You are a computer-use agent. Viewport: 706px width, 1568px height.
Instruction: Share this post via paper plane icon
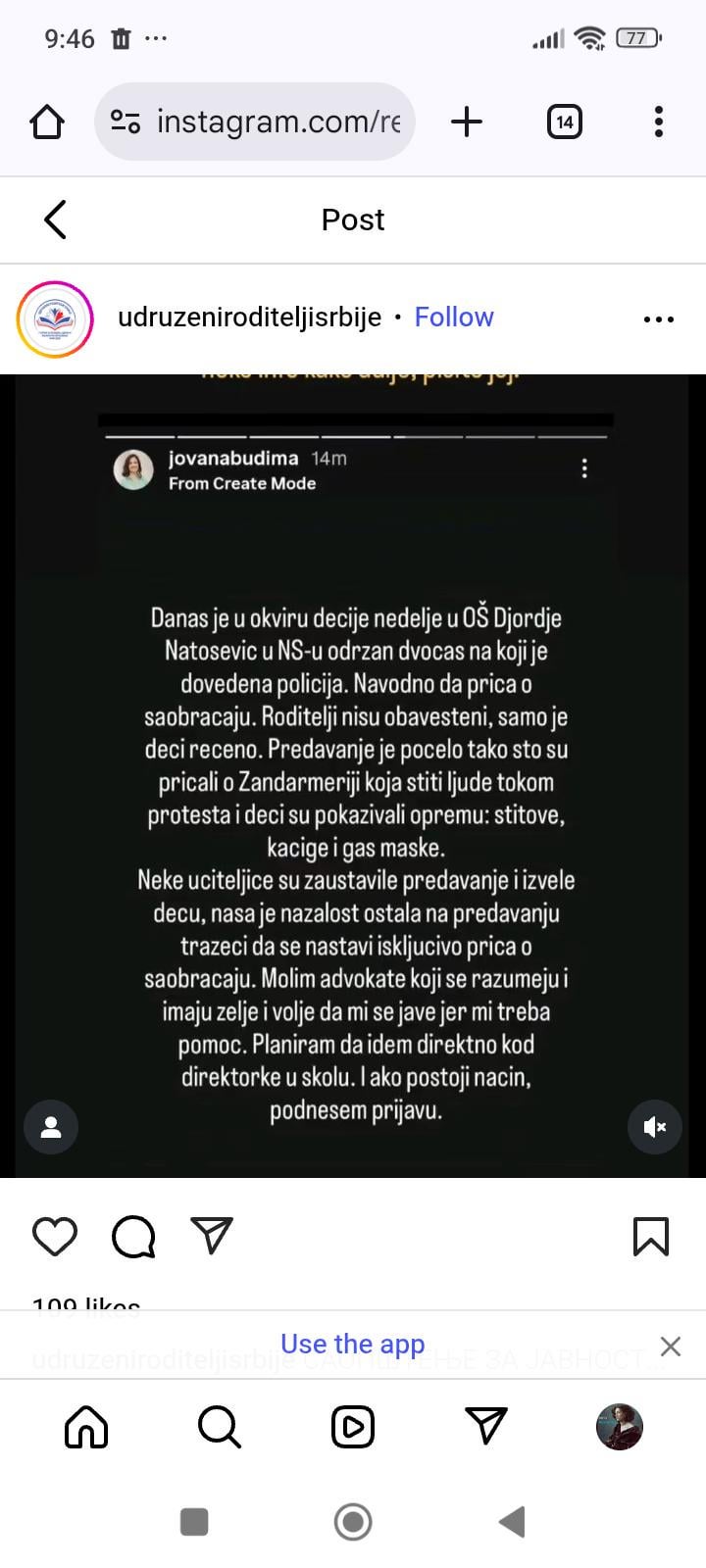pos(212,1236)
